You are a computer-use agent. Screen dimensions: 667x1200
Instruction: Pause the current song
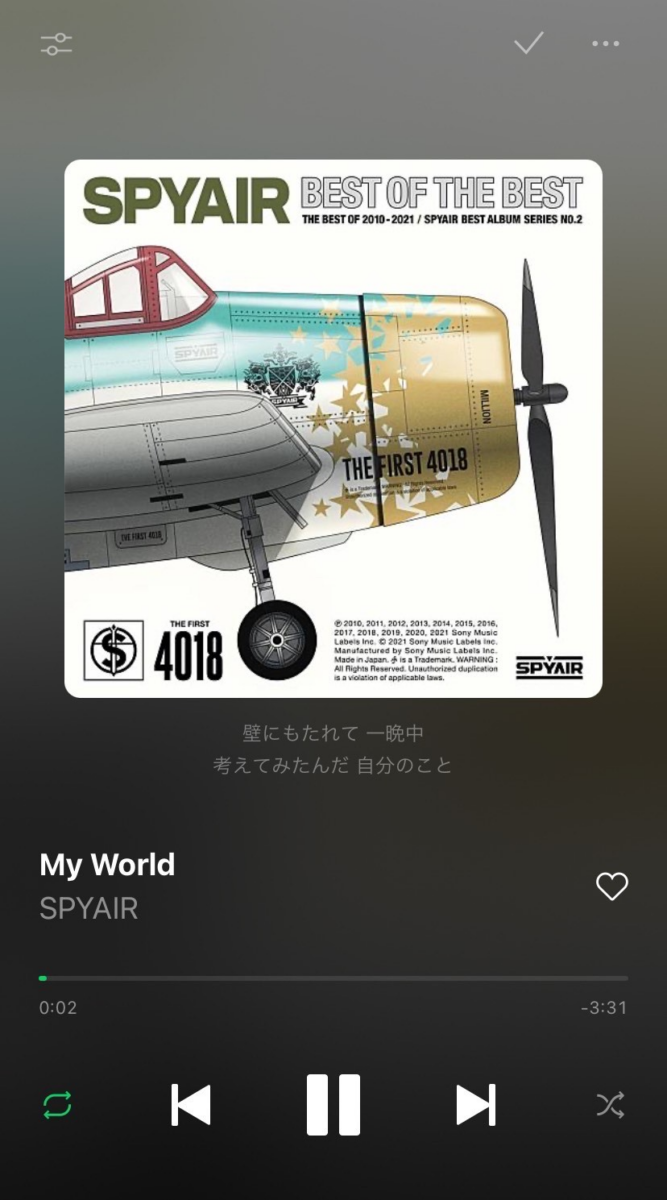coord(333,1105)
